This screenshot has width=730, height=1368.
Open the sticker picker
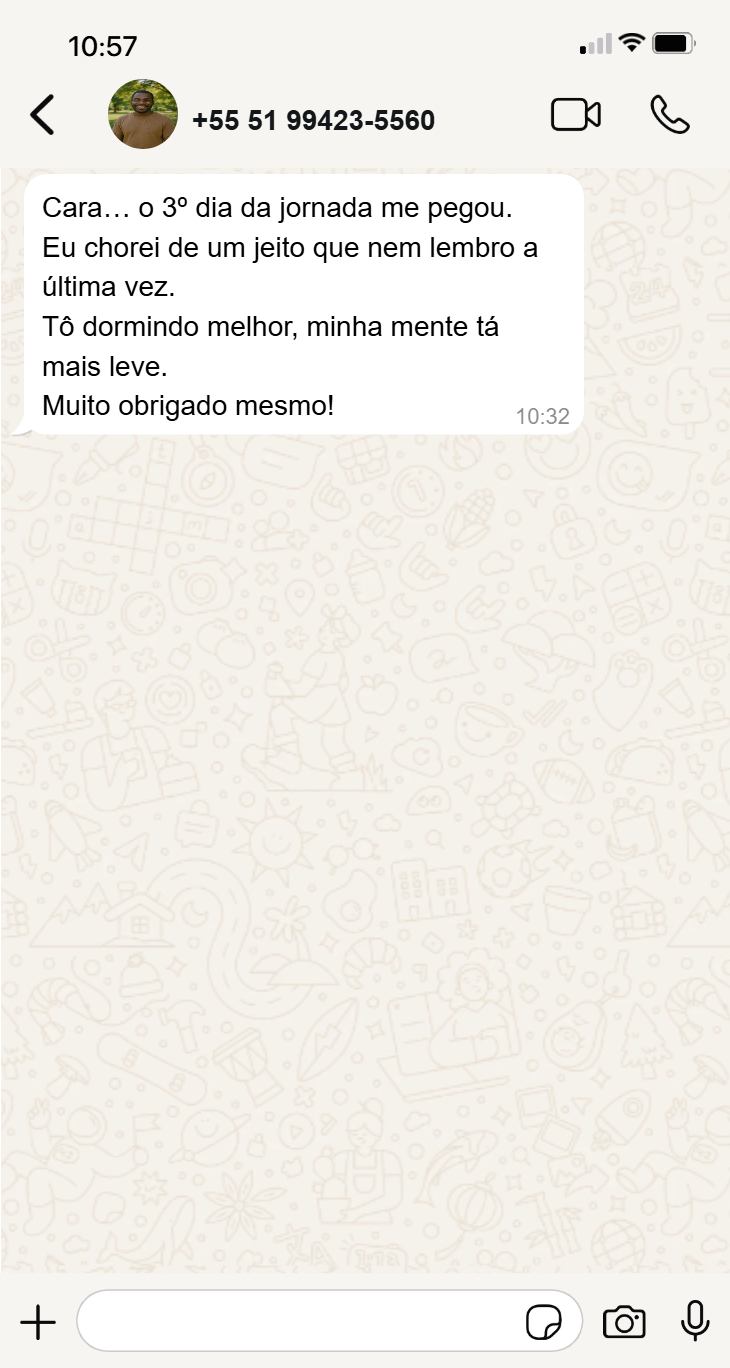coord(544,1322)
